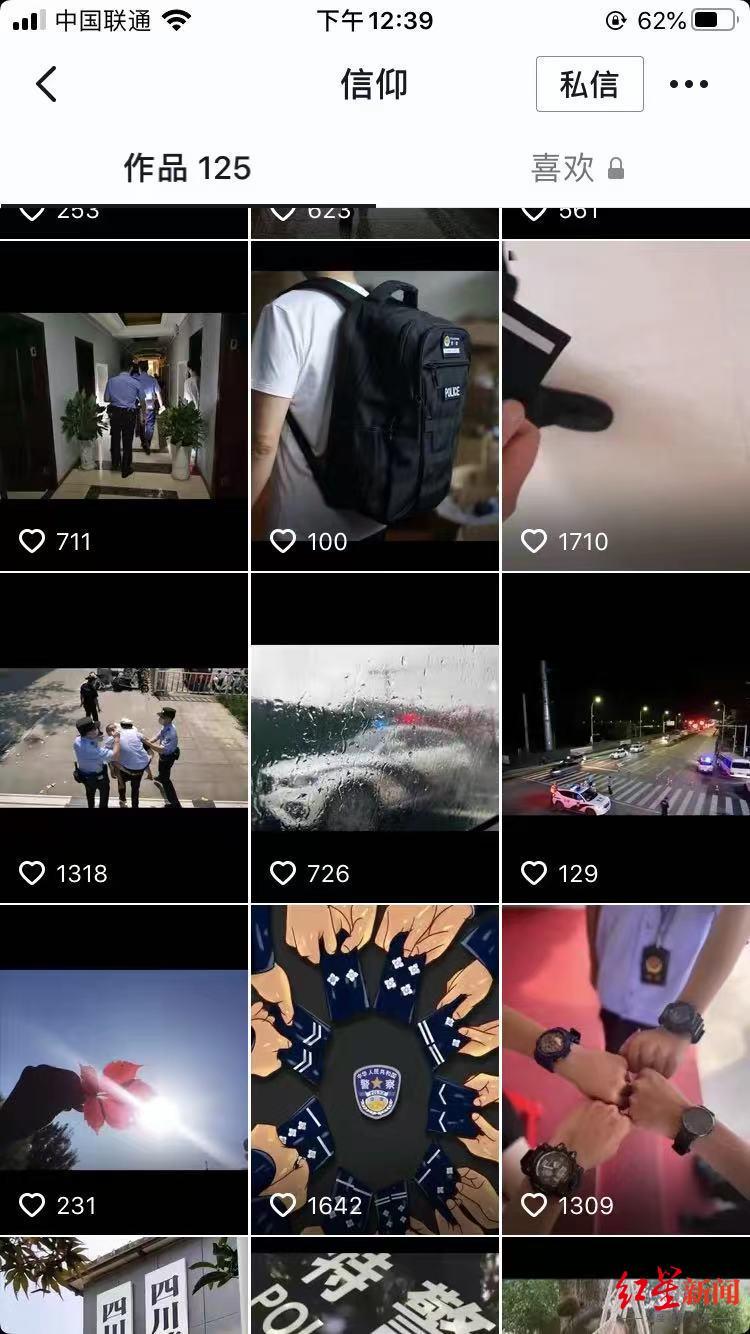Switch to the 作品 125 tab

pos(187,168)
